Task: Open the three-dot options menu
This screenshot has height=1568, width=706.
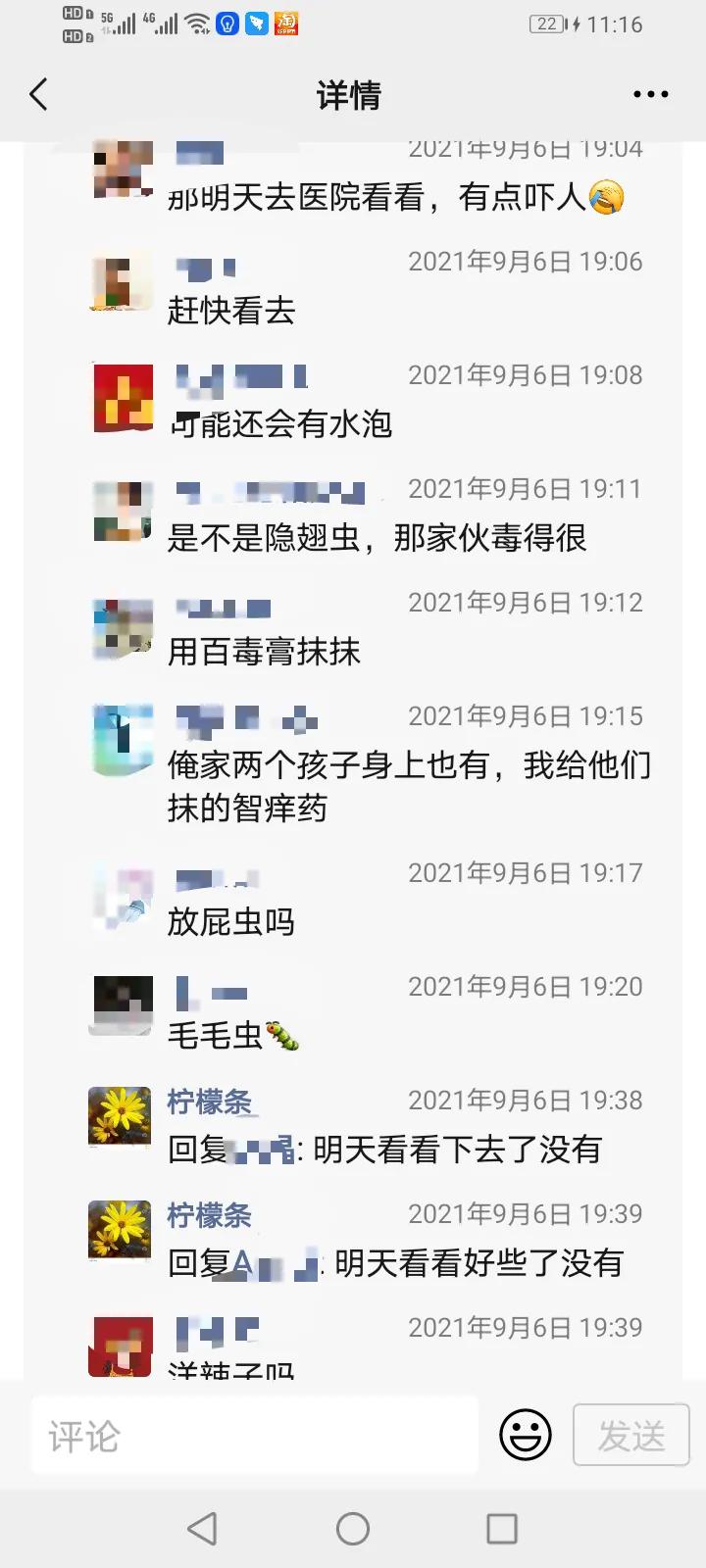Action: click(650, 94)
